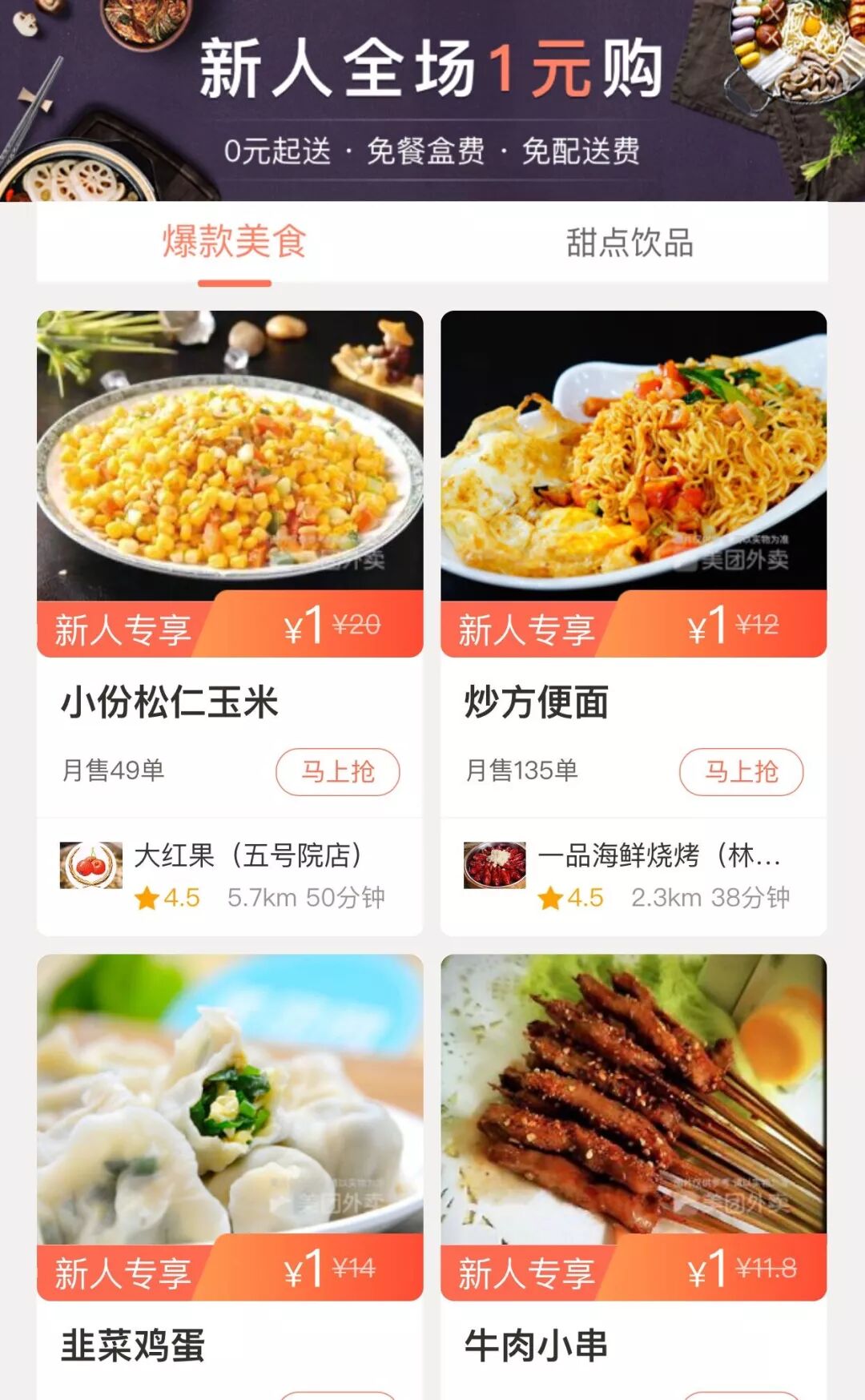
Task: Open the 炒方便面 dish photo
Action: click(634, 451)
